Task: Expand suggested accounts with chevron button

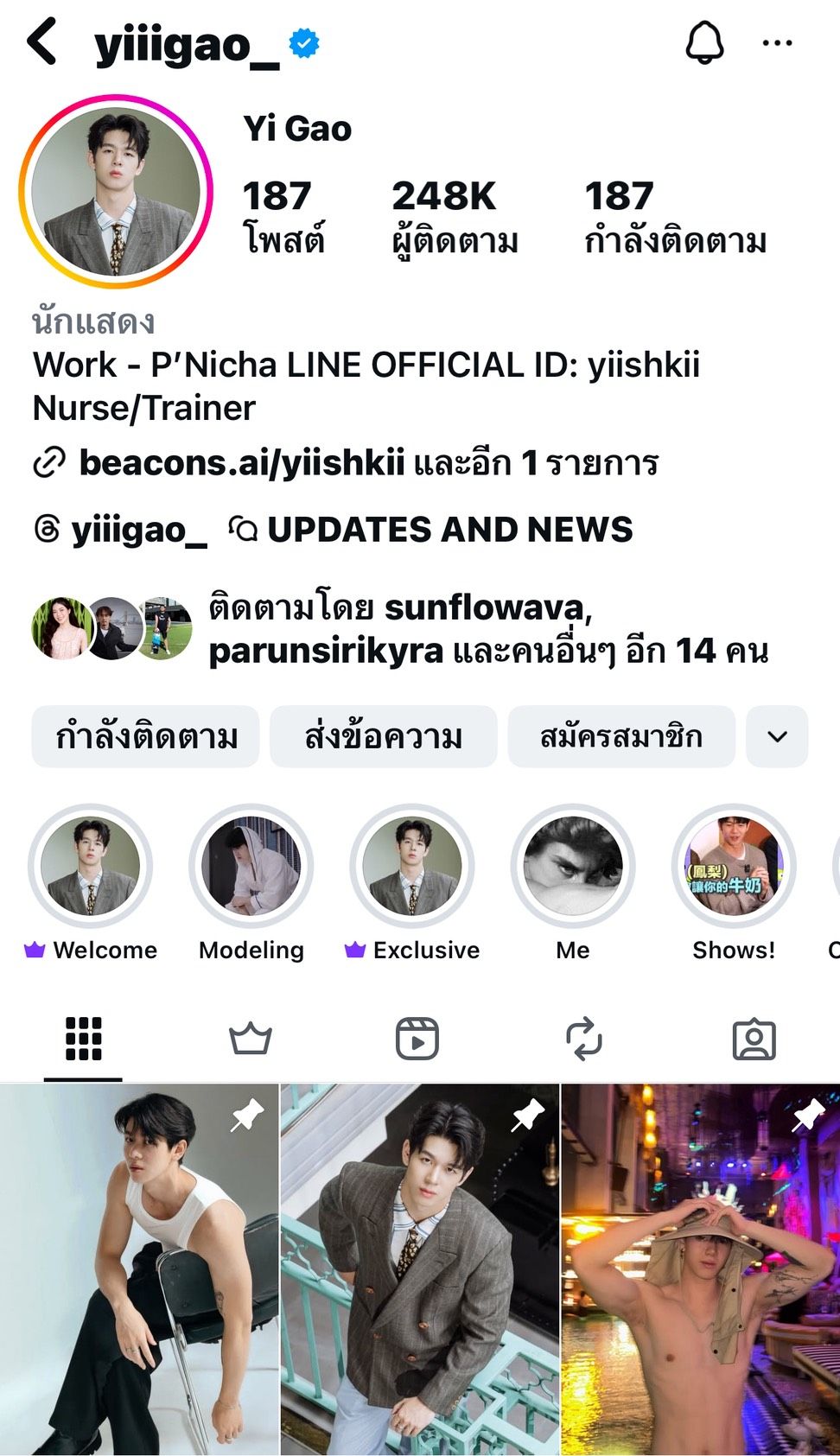Action: click(x=777, y=737)
